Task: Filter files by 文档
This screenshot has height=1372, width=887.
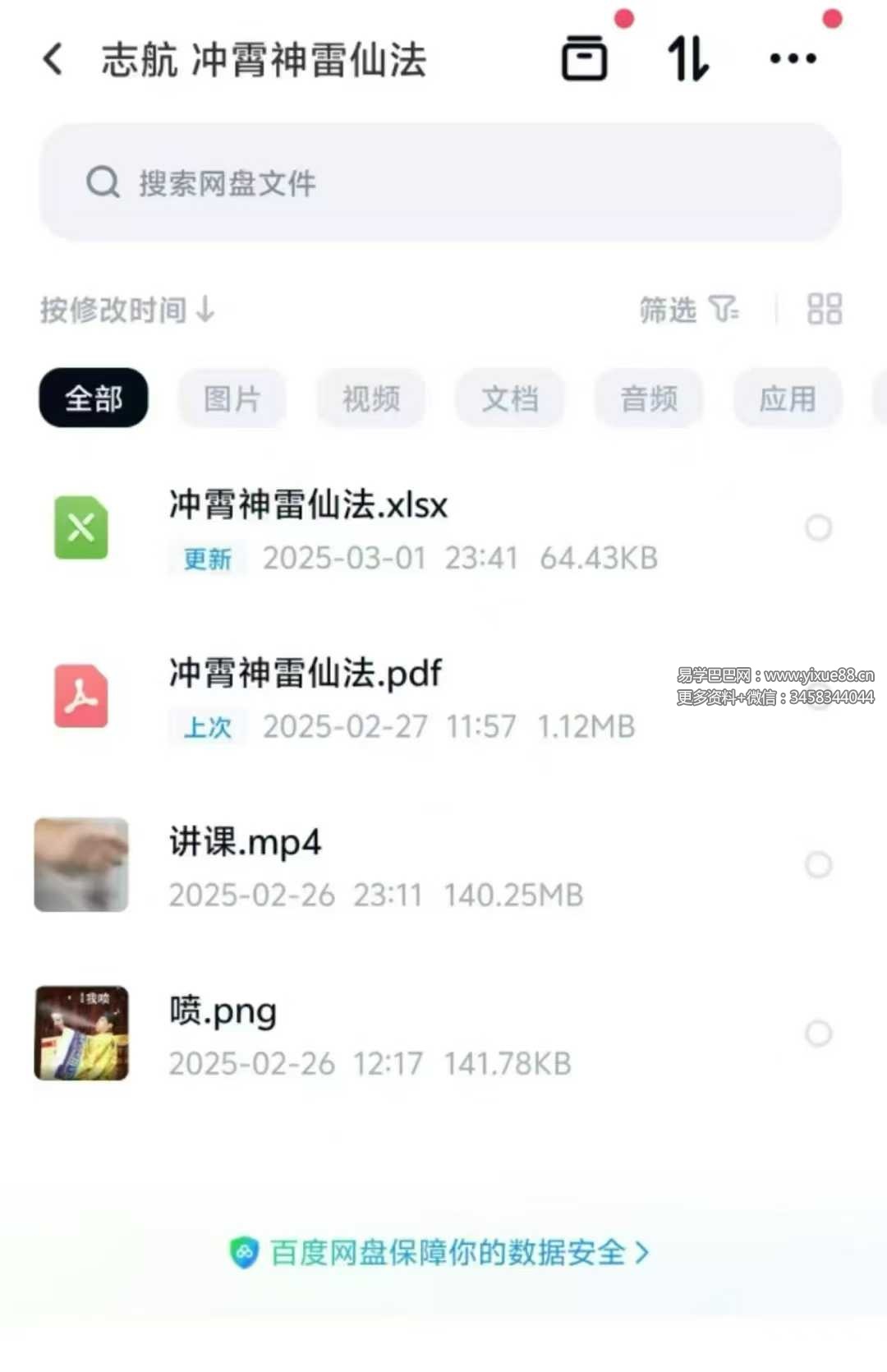Action: (x=510, y=398)
